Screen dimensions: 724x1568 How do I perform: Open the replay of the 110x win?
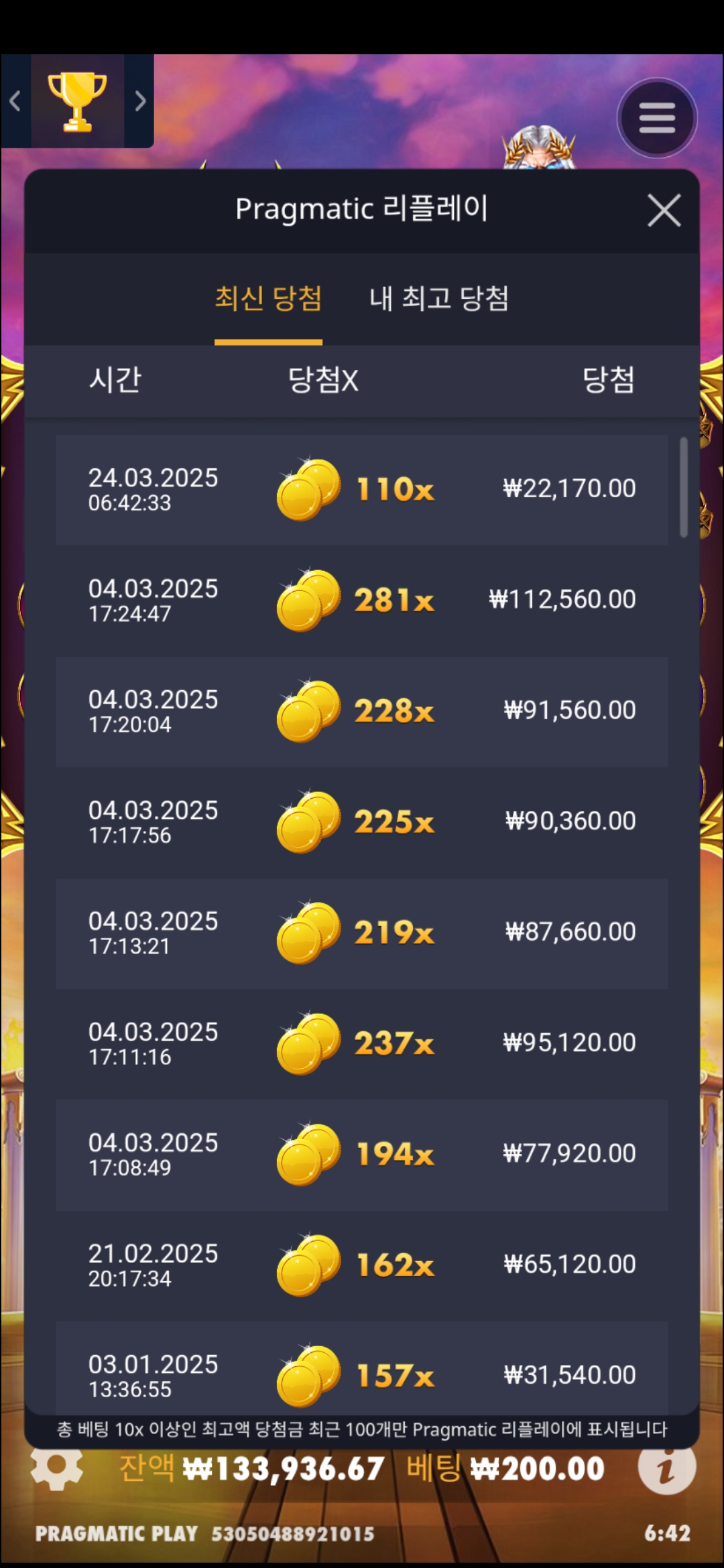point(362,490)
